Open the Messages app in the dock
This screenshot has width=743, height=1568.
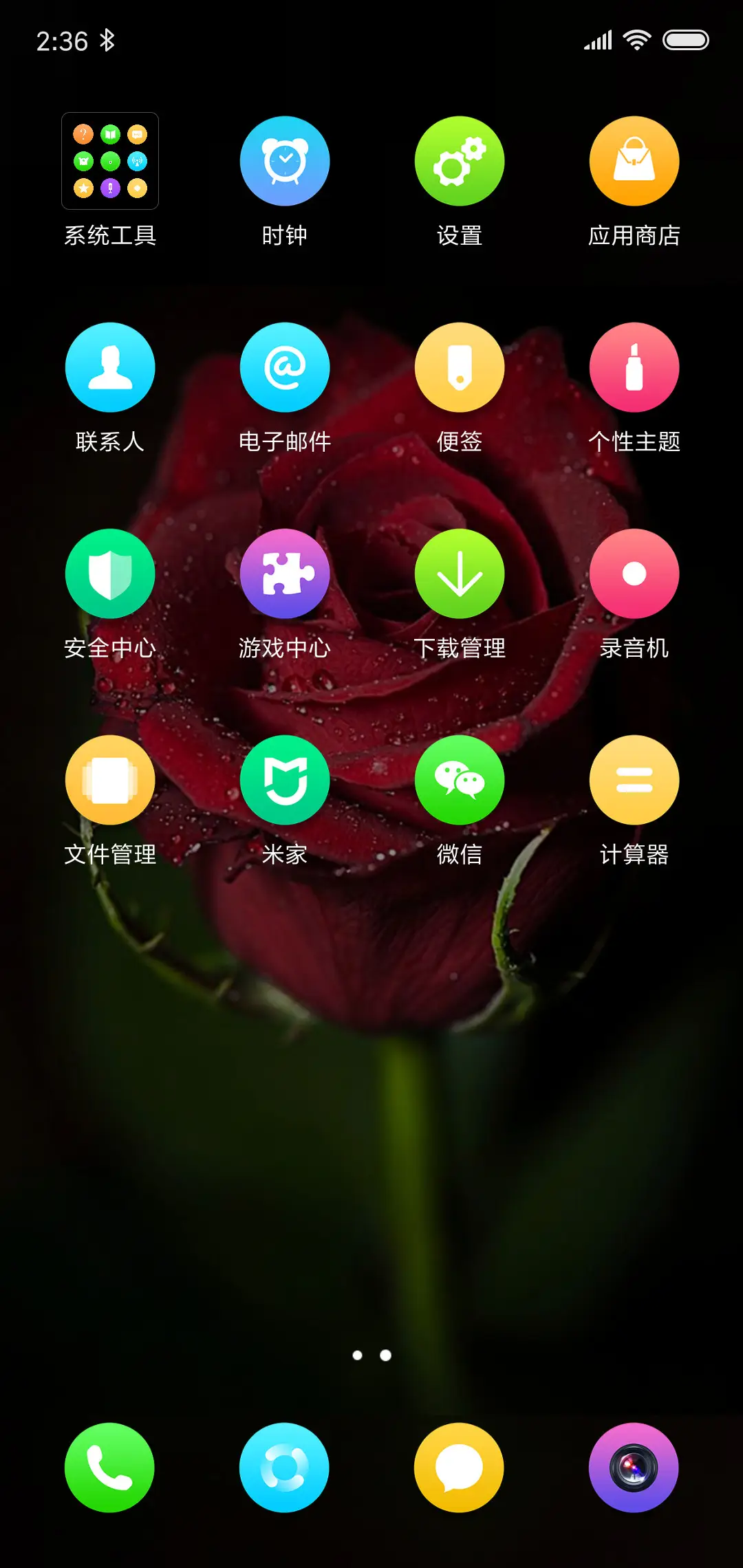tap(460, 1467)
